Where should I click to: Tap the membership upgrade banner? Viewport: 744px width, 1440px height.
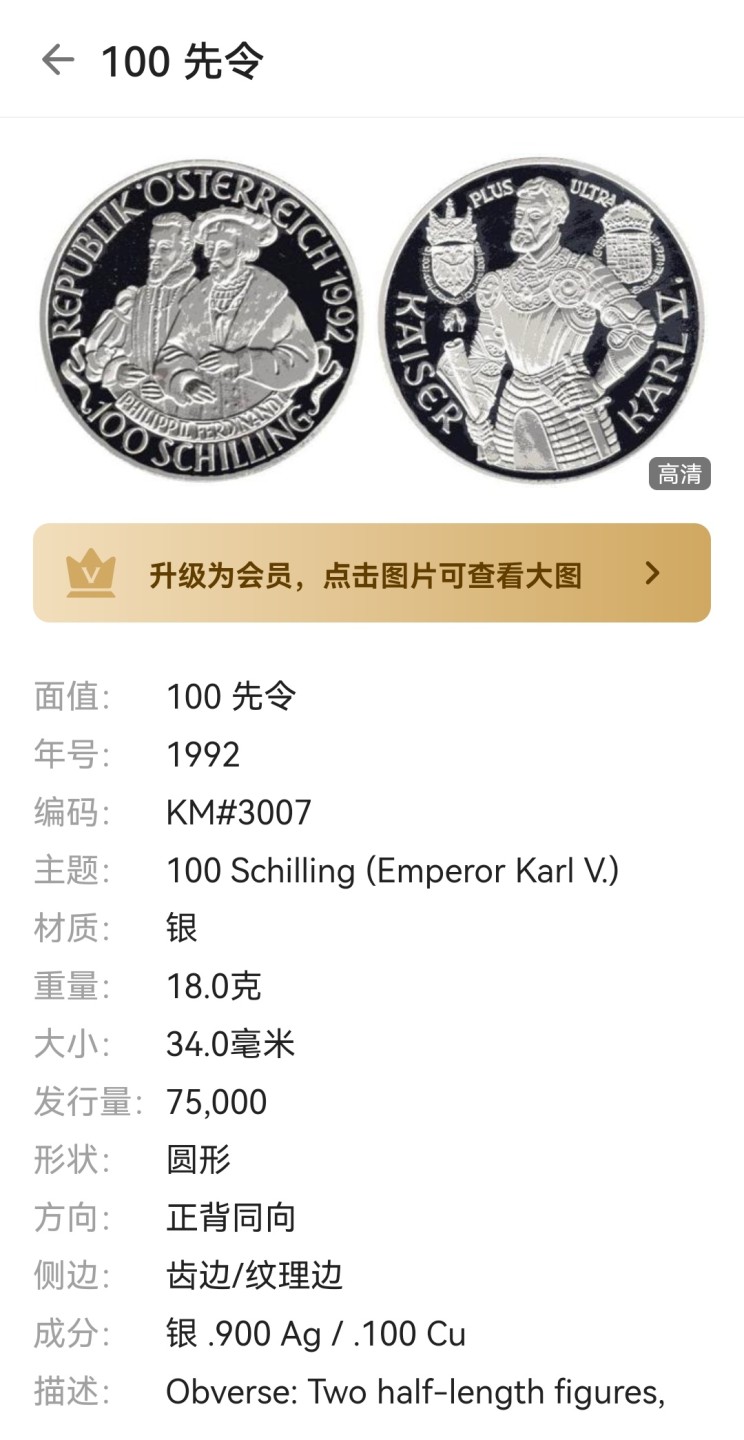[372, 573]
